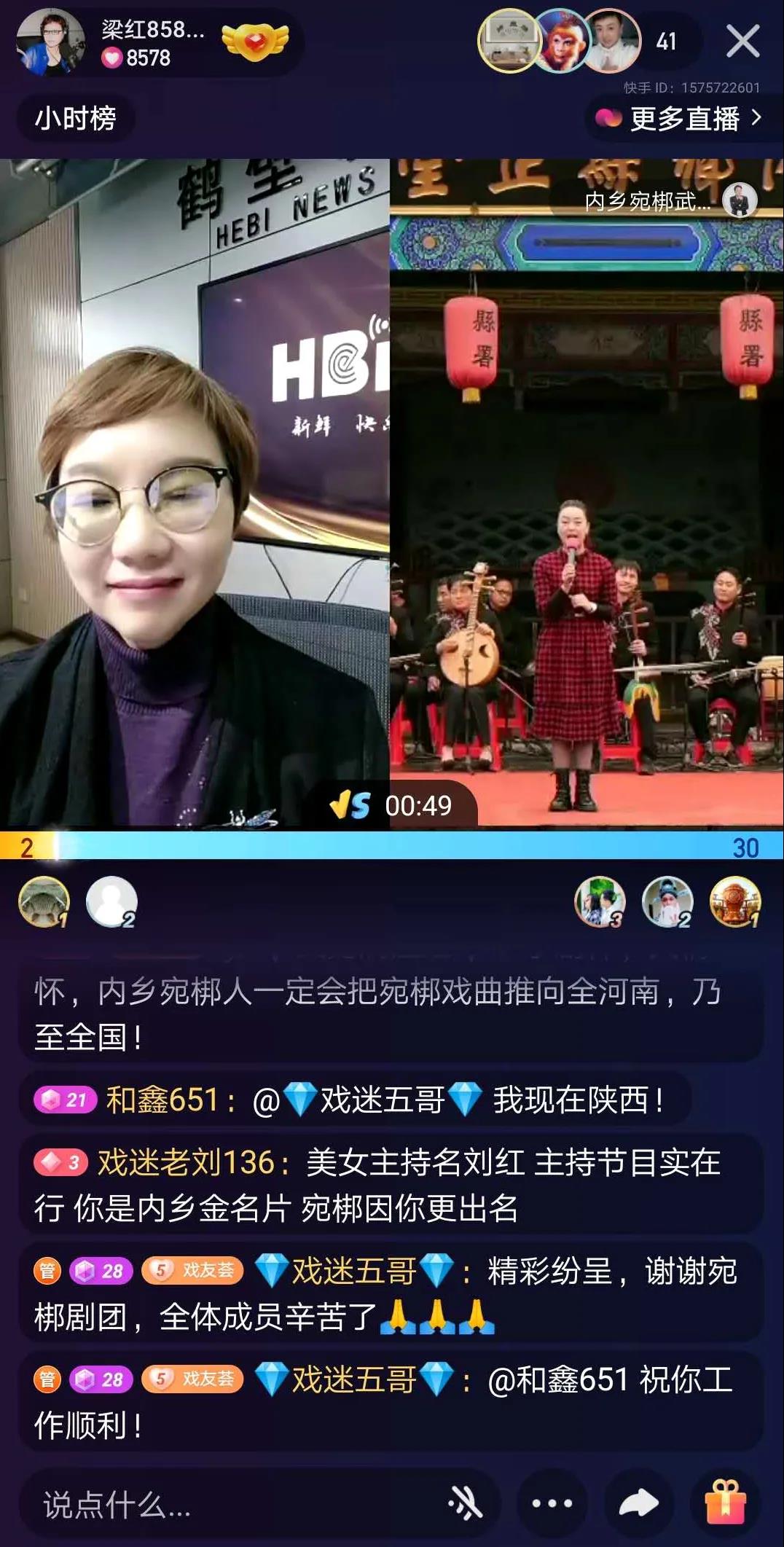Close the live stream with X

(x=742, y=41)
